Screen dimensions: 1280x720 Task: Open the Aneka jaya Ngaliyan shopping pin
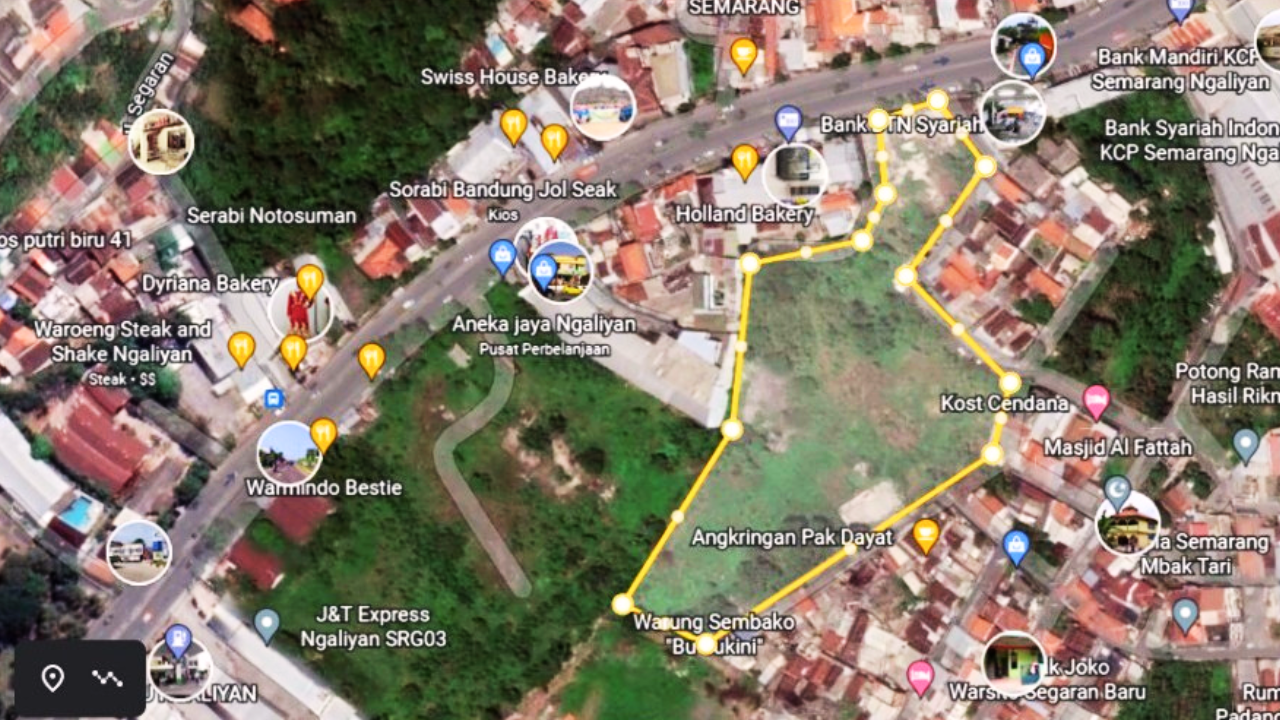tap(543, 270)
